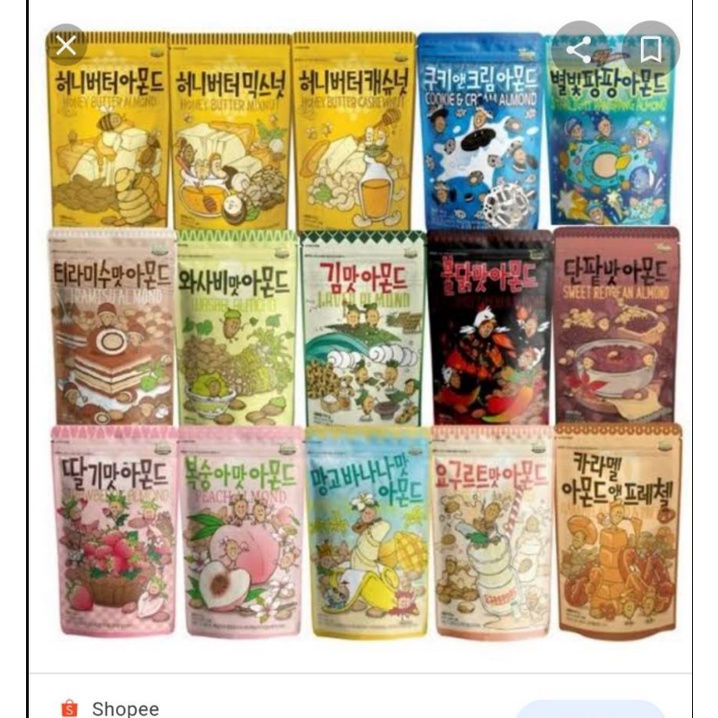Viewport: 718px width, 718px height.
Task: Close the image viewer
Action: click(66, 45)
